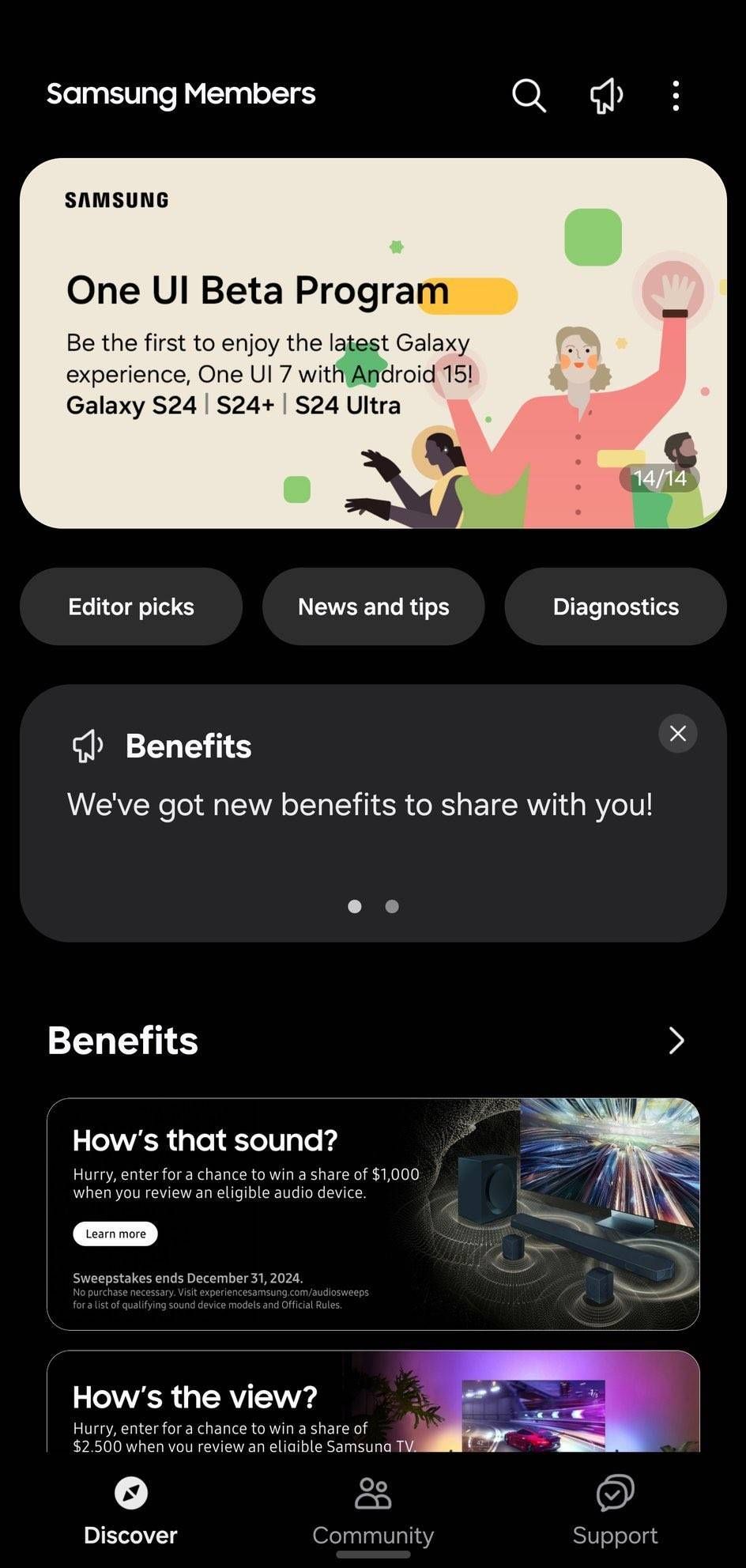This screenshot has width=746, height=1568.
Task: Open News and tips
Action: click(373, 606)
